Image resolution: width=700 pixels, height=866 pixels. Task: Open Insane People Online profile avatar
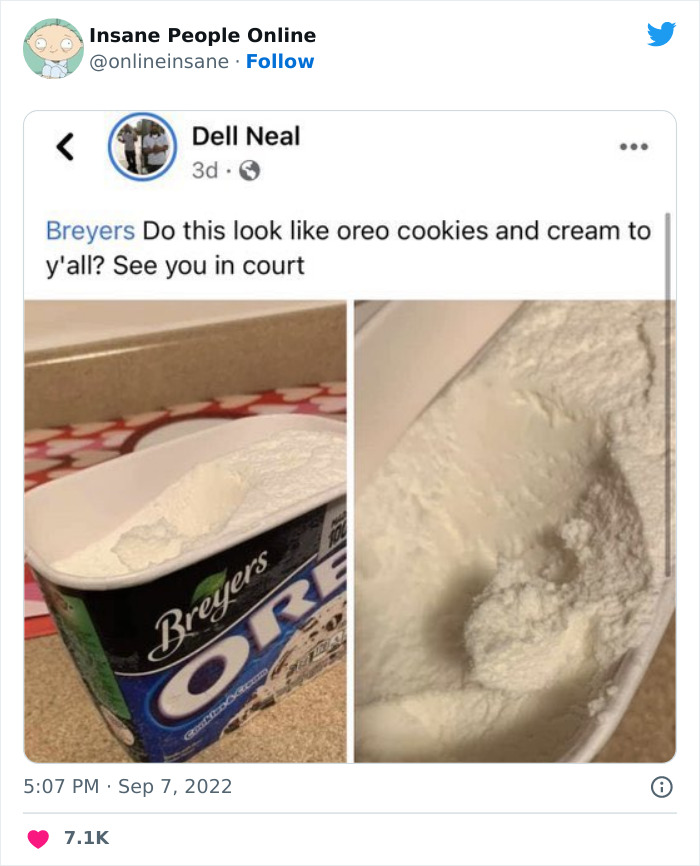pyautogui.click(x=53, y=48)
